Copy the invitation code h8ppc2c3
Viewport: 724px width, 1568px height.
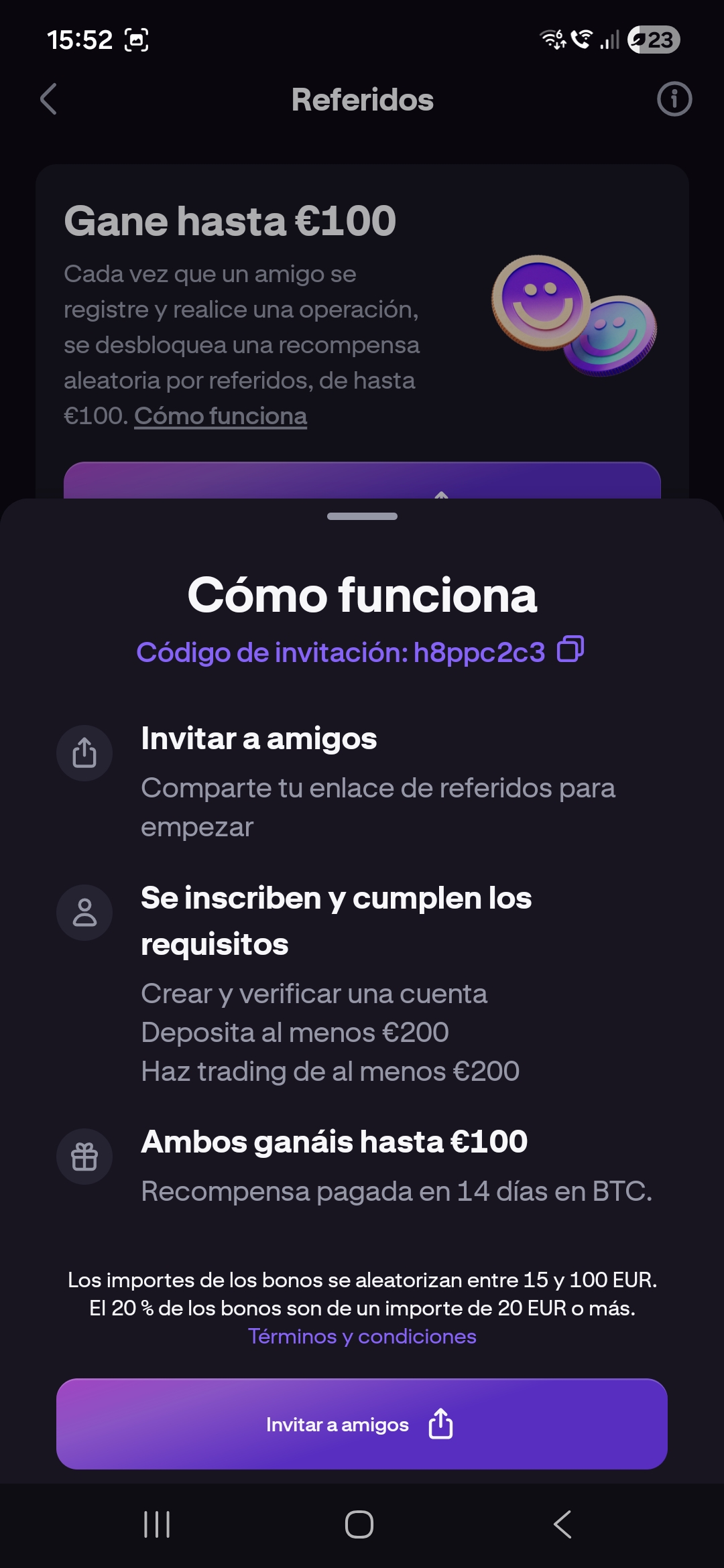pyautogui.click(x=570, y=649)
